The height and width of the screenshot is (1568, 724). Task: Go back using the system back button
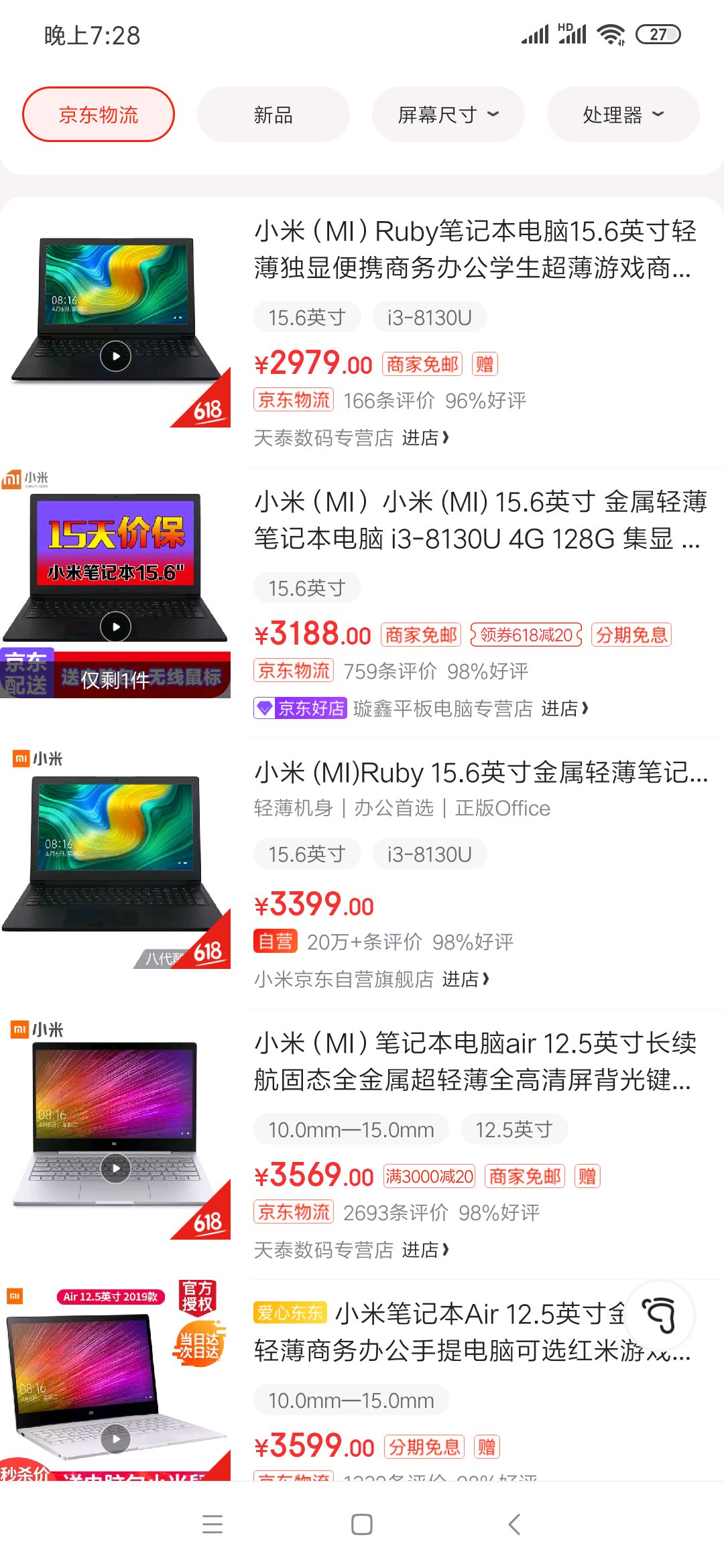tap(514, 1524)
